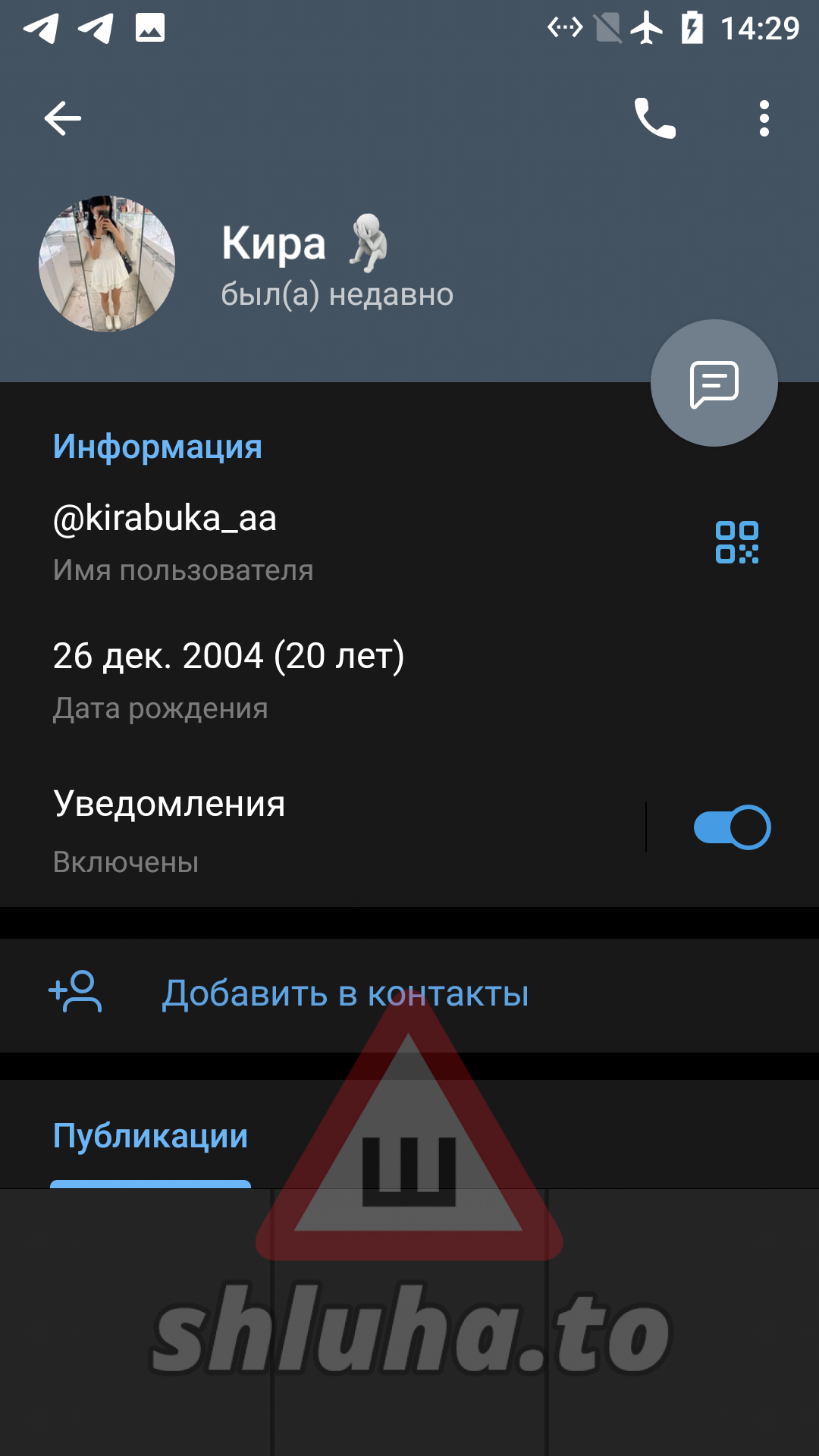Tap the username @kirabuka_aa row

pos(303,540)
